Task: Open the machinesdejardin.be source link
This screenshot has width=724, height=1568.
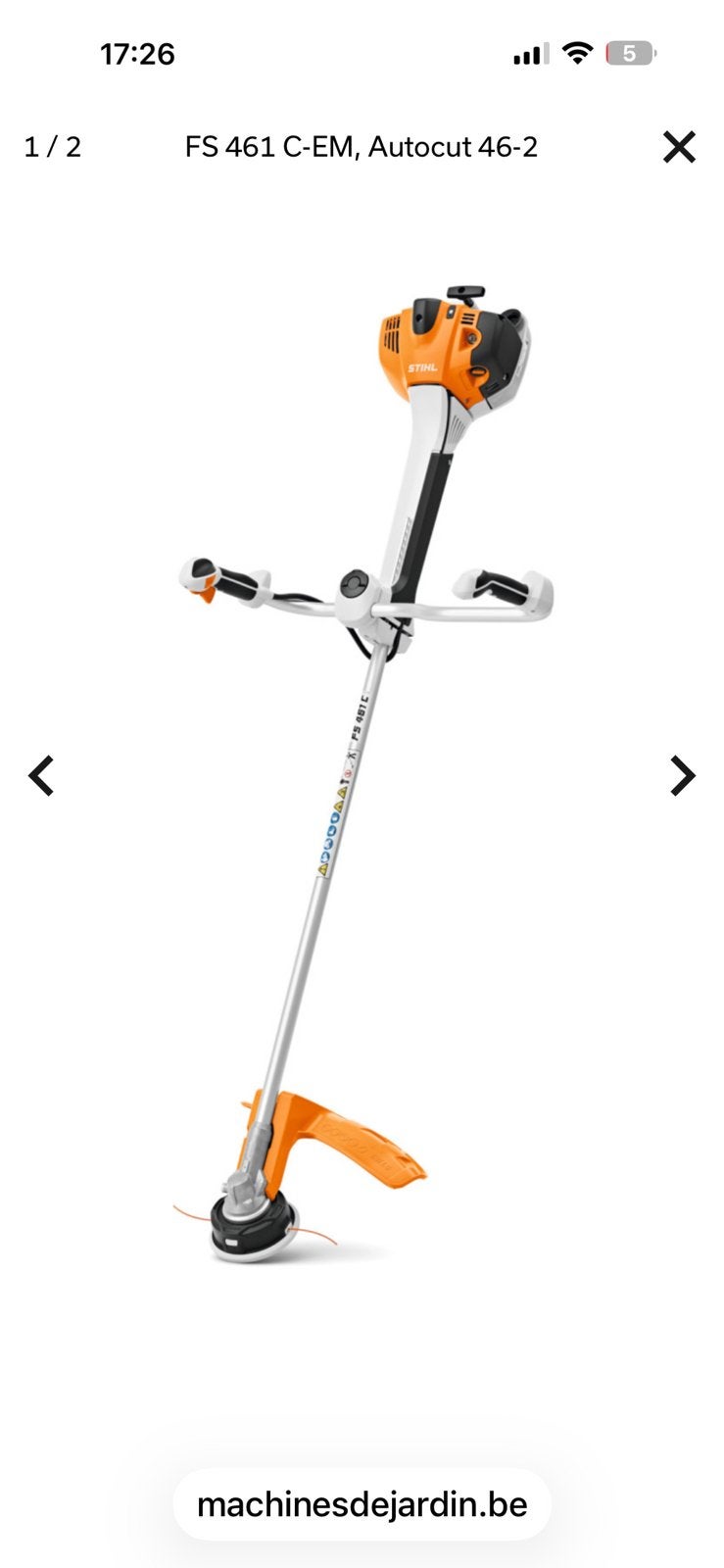Action: (362, 1504)
